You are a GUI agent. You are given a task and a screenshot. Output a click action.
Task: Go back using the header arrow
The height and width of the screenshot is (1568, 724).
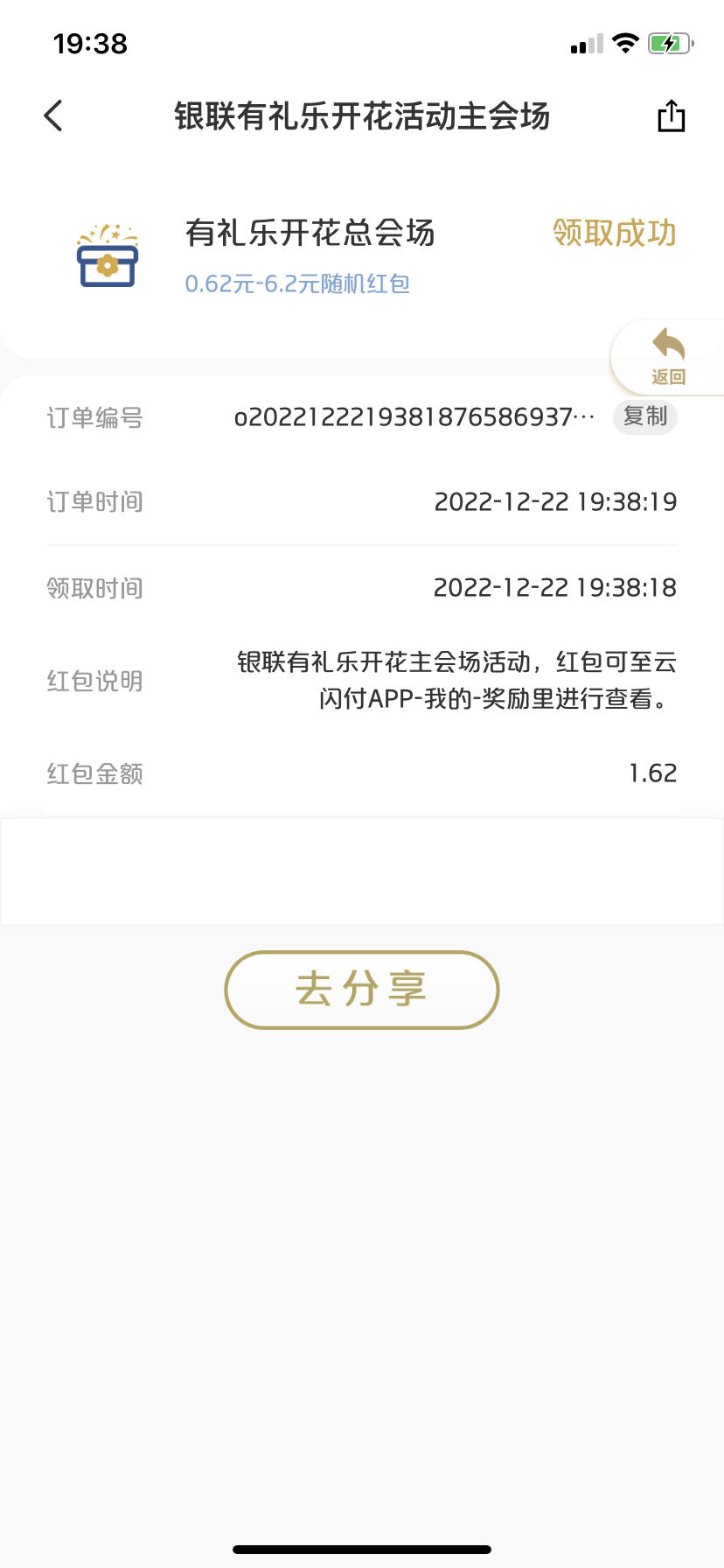[x=53, y=115]
